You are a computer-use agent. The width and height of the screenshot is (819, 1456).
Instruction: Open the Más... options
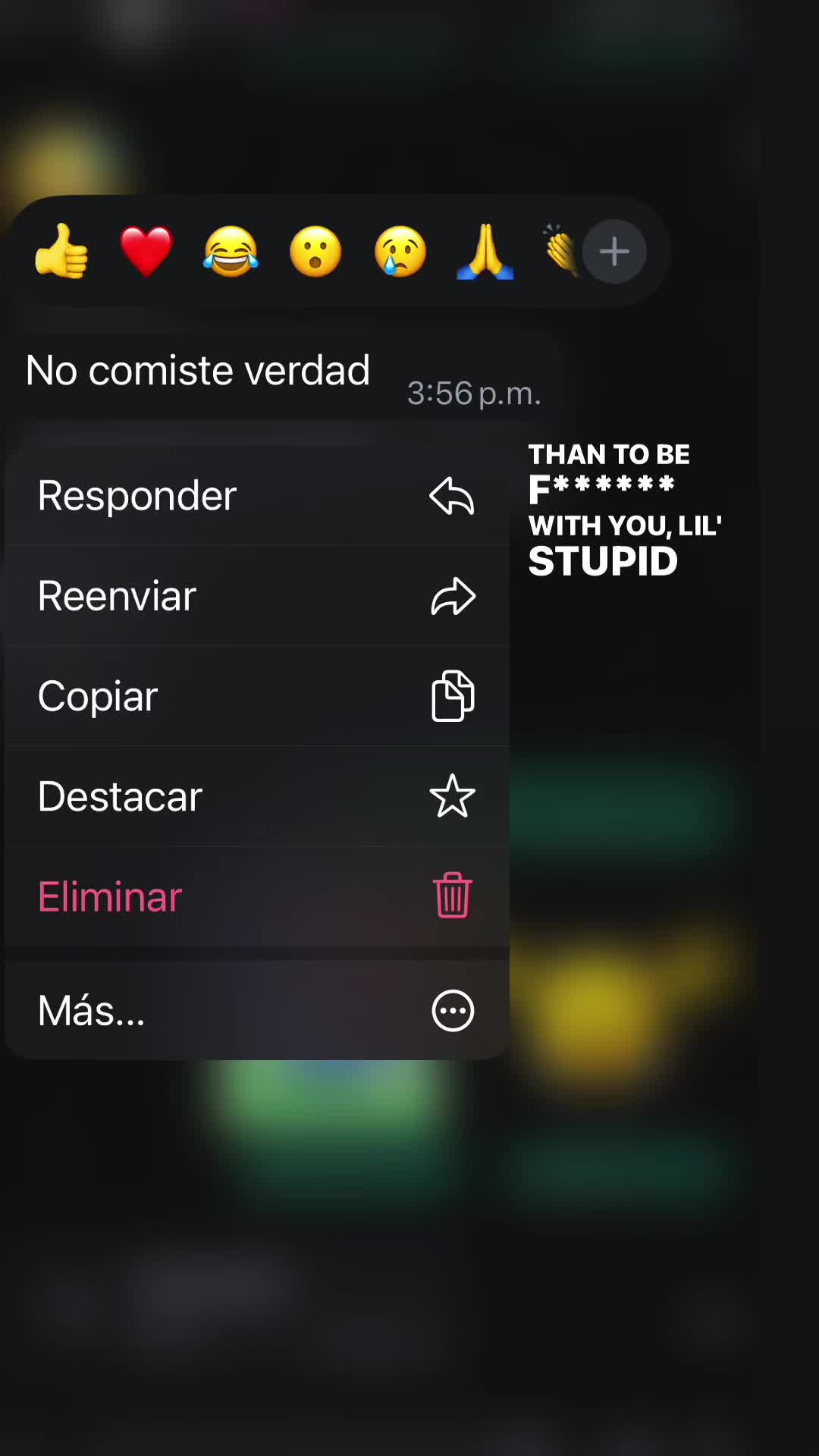click(x=257, y=1010)
